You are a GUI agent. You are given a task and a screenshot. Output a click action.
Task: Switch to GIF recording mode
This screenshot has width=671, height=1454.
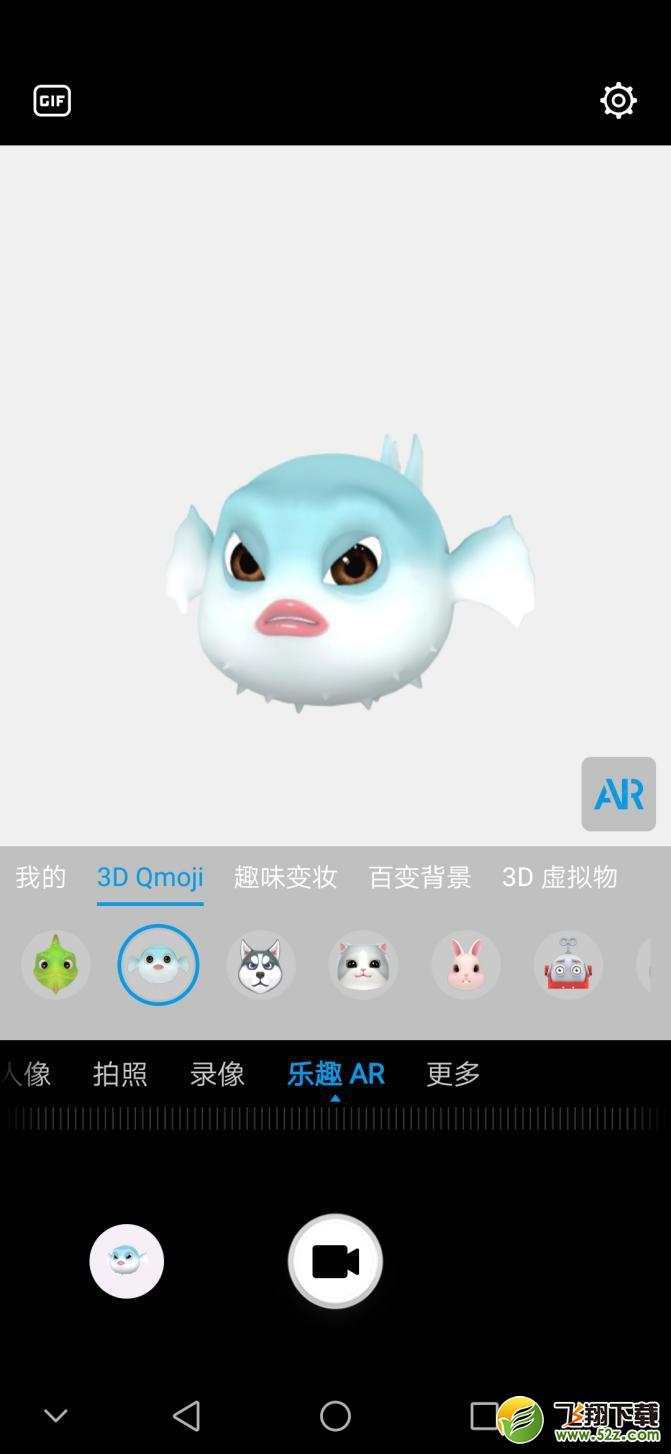point(52,101)
